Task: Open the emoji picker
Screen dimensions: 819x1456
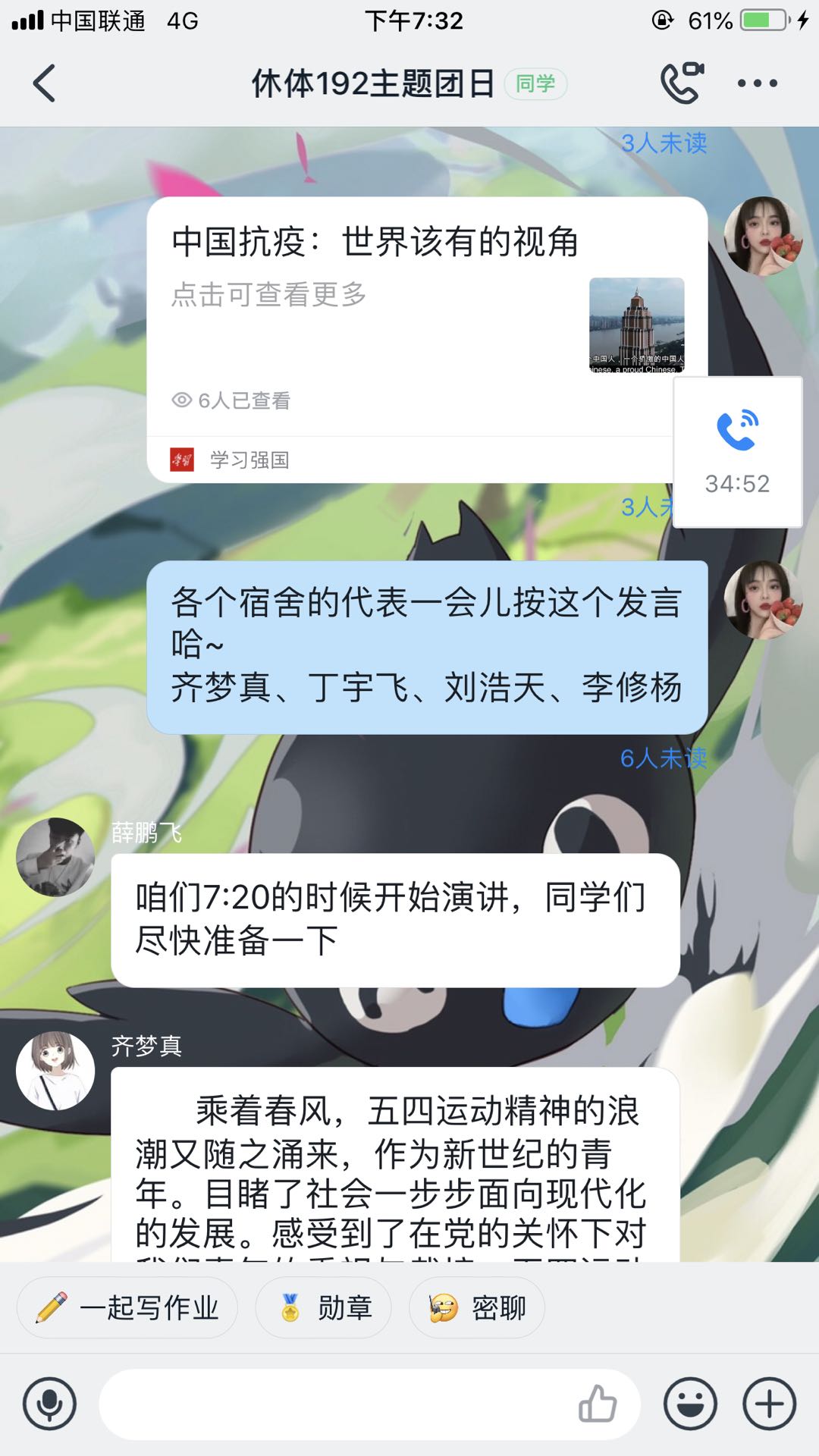Action: (x=690, y=1404)
